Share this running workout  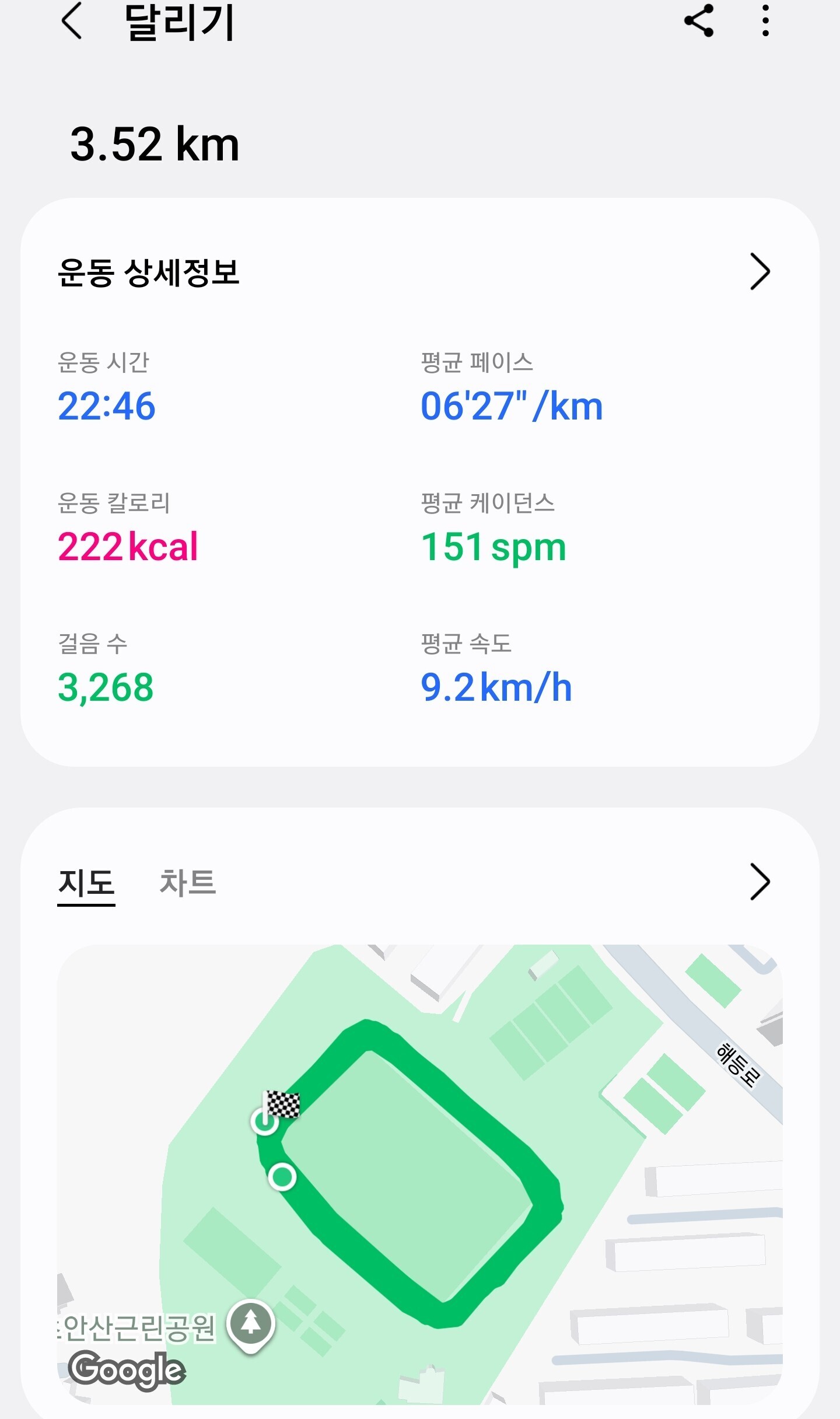pyautogui.click(x=699, y=21)
